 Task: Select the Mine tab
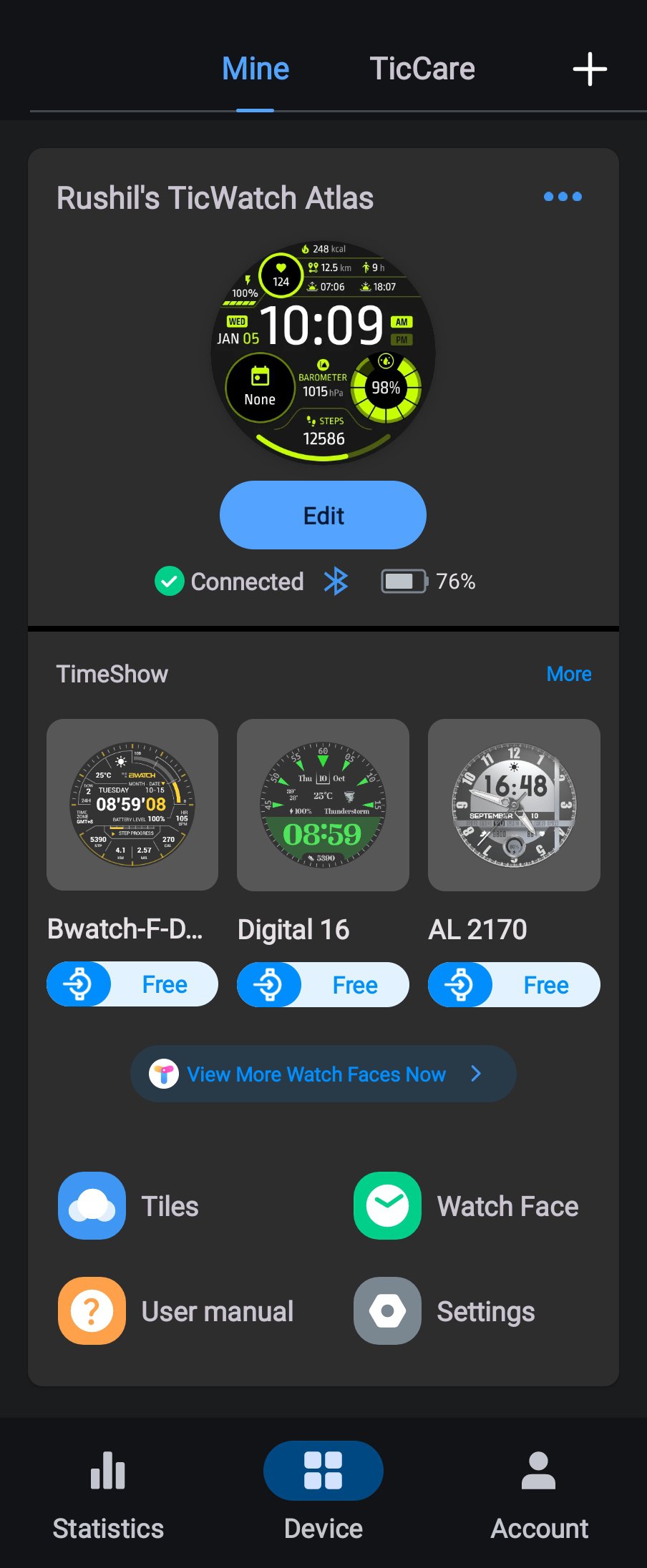click(x=256, y=69)
